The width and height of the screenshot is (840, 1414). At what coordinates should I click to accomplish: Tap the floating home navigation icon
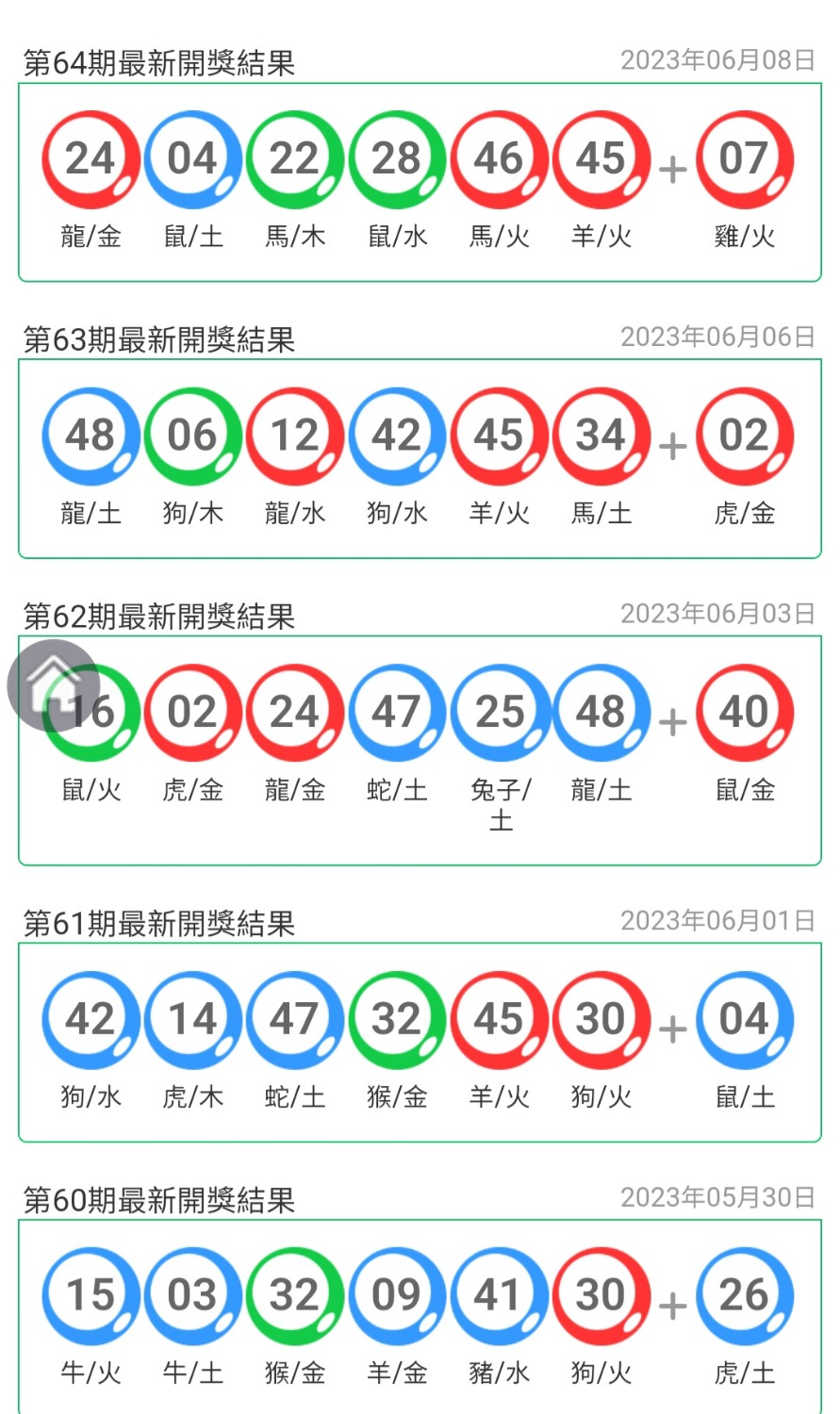click(x=52, y=683)
